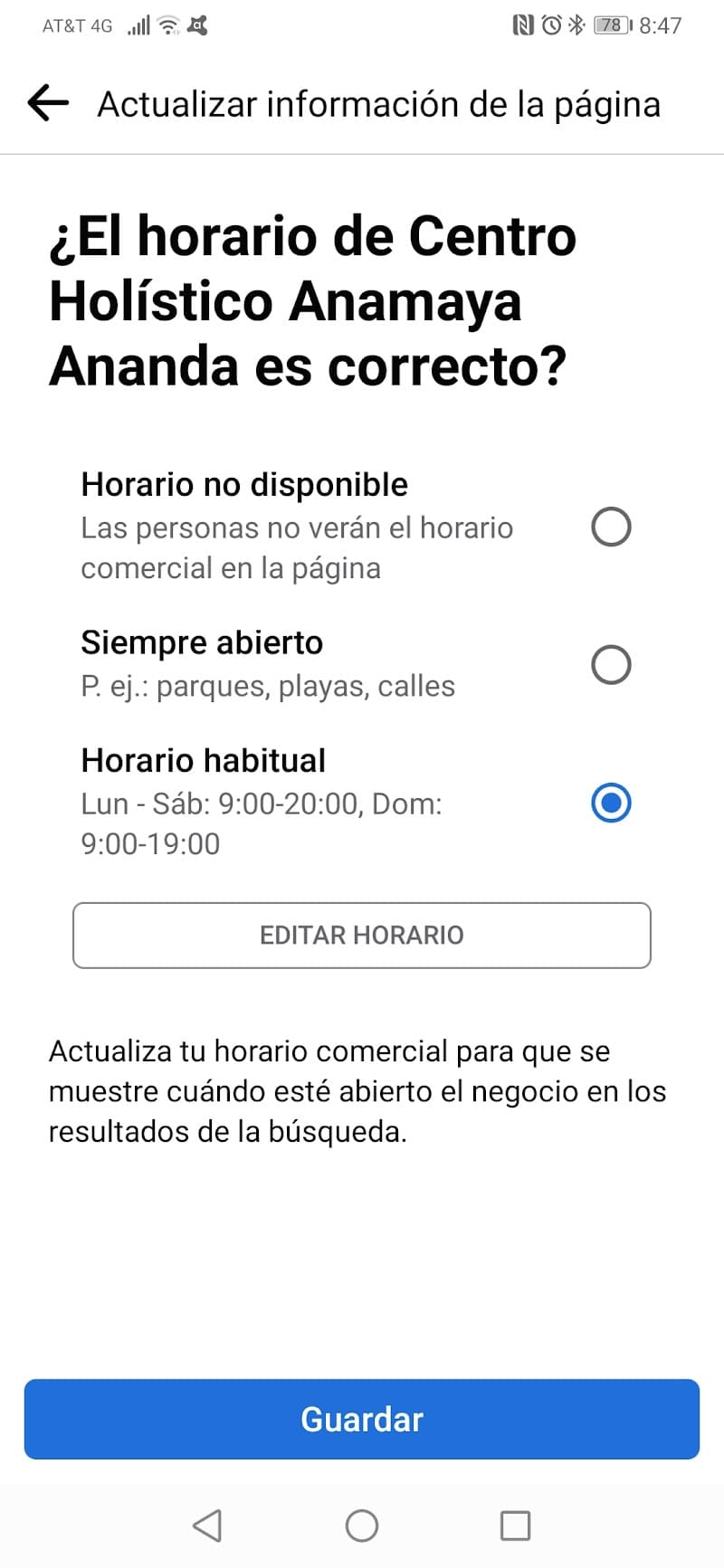Choose the Siempre abierto radio button
This screenshot has height=1568, width=724.
(611, 665)
